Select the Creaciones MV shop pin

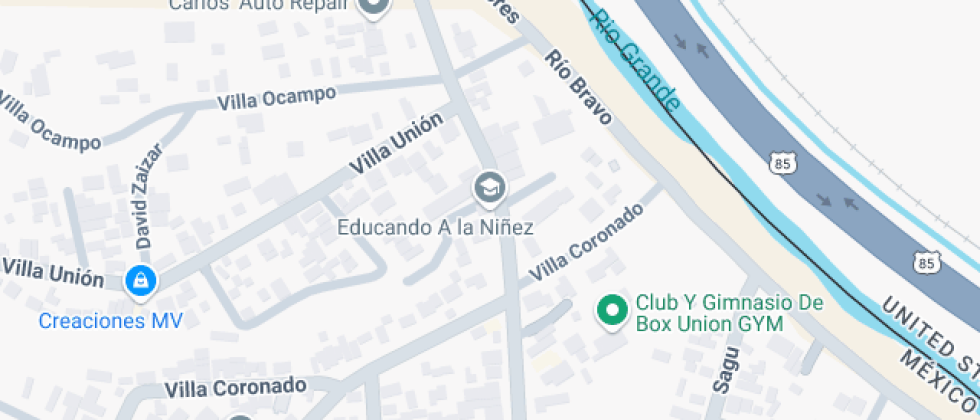141,282
